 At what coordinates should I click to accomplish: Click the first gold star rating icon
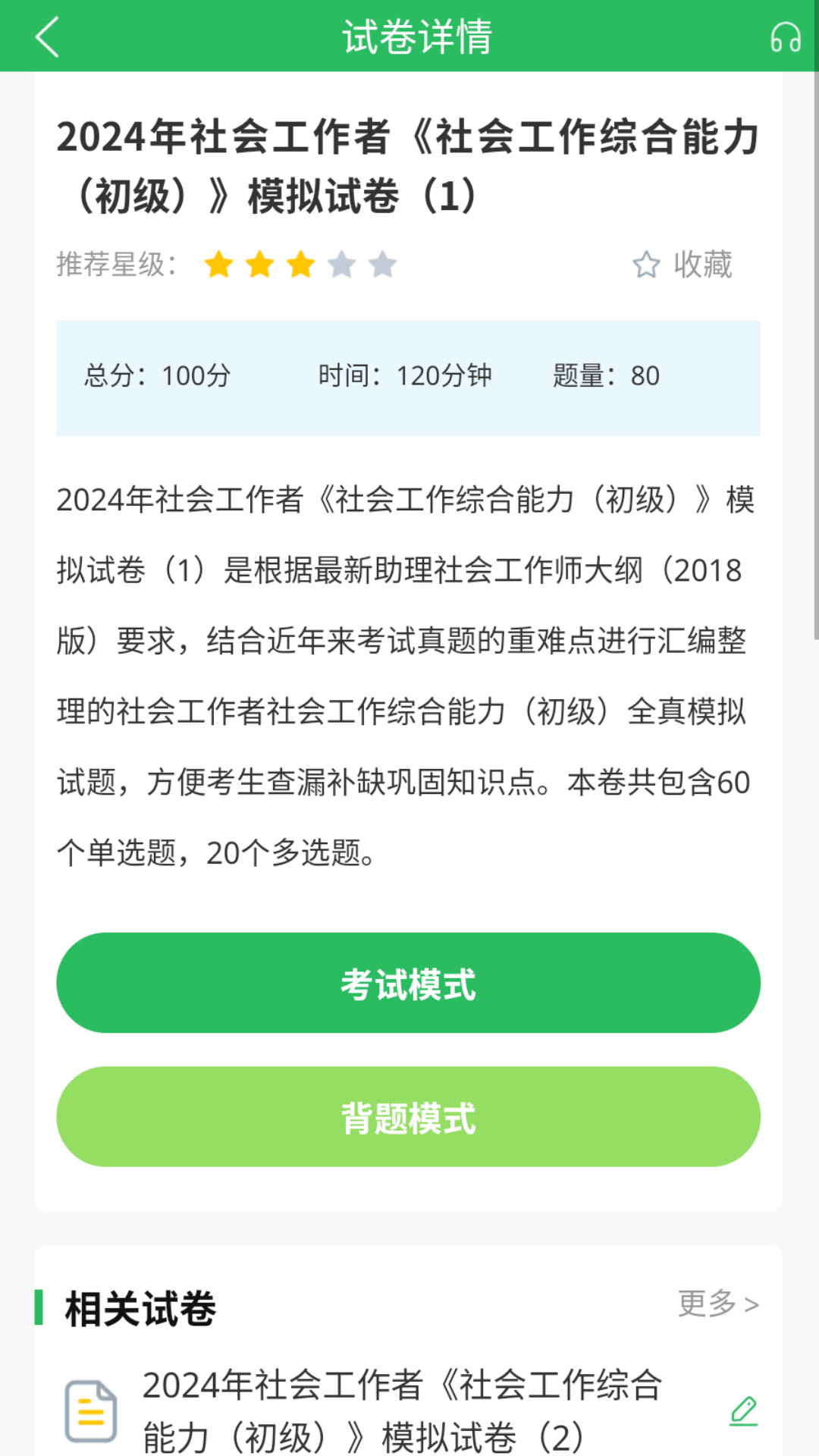coord(220,265)
